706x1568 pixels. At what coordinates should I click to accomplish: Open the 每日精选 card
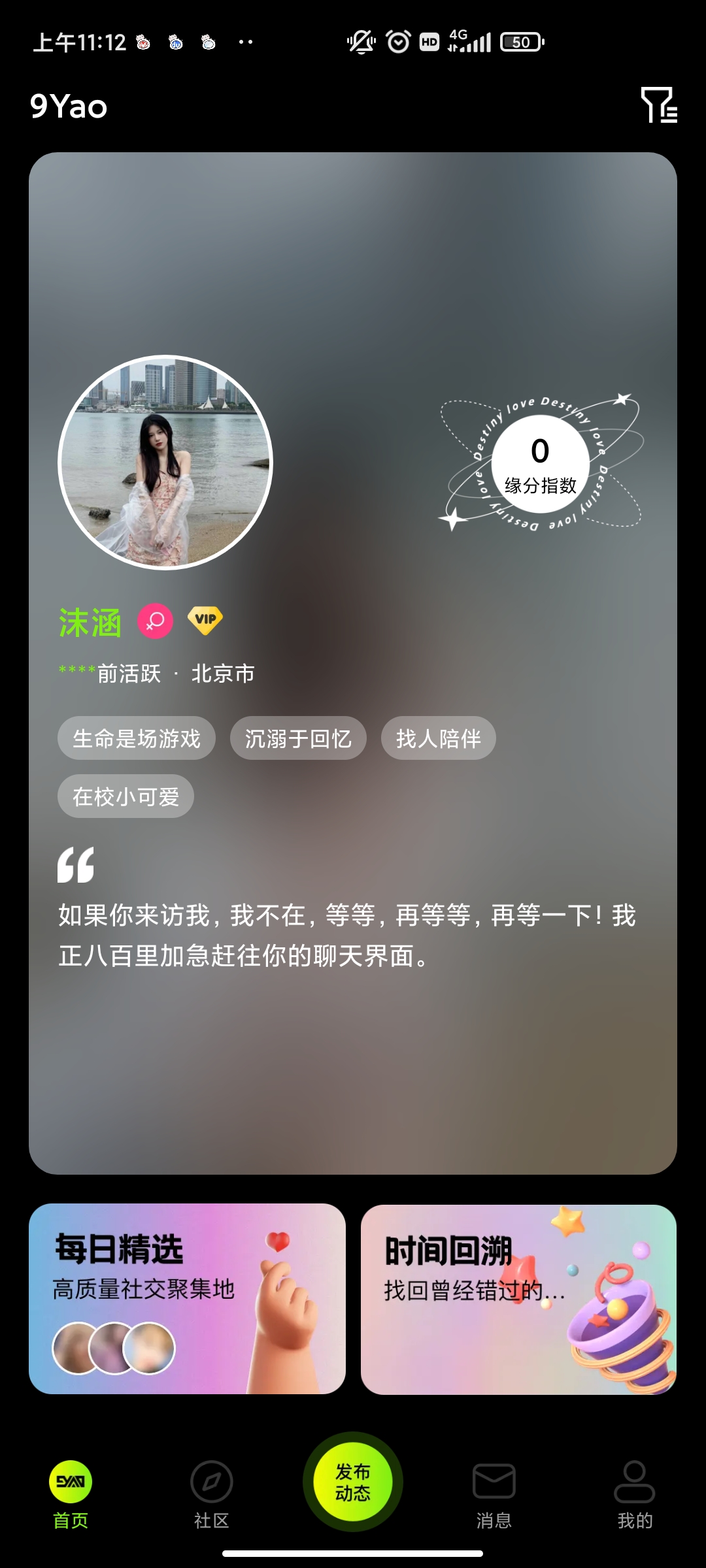[x=187, y=1299]
